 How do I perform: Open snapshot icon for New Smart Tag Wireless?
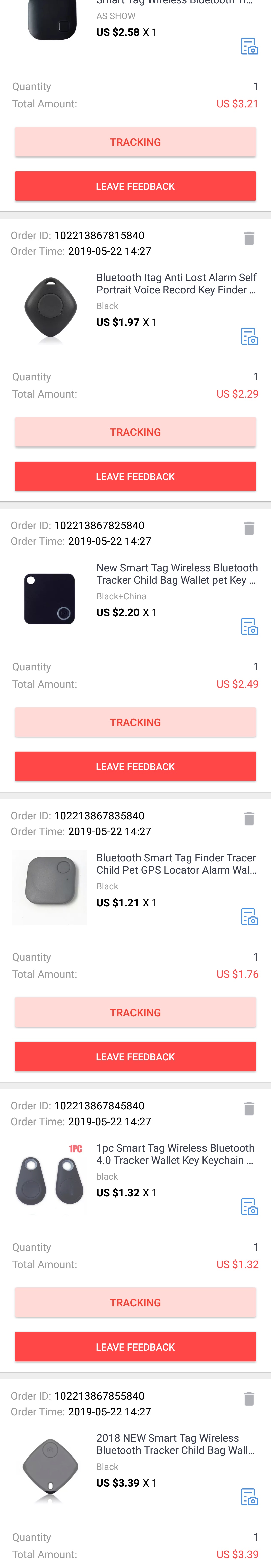tap(249, 626)
